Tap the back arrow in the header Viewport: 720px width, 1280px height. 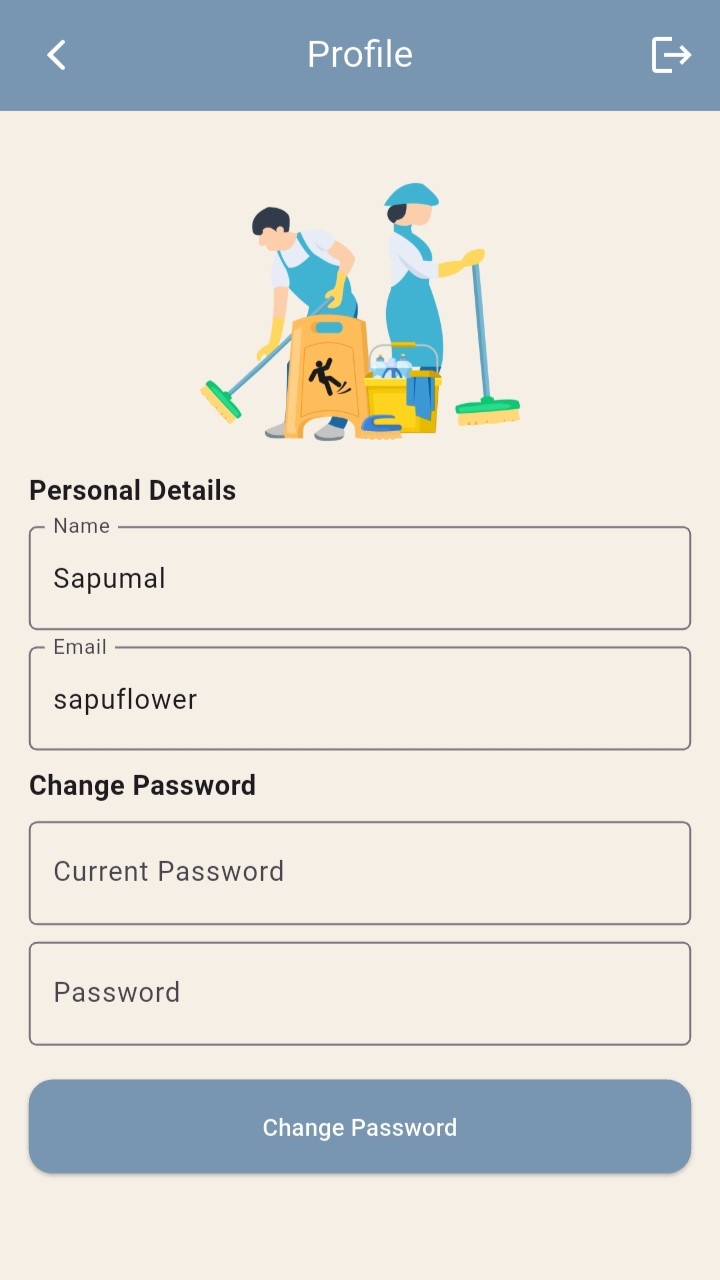[55, 55]
